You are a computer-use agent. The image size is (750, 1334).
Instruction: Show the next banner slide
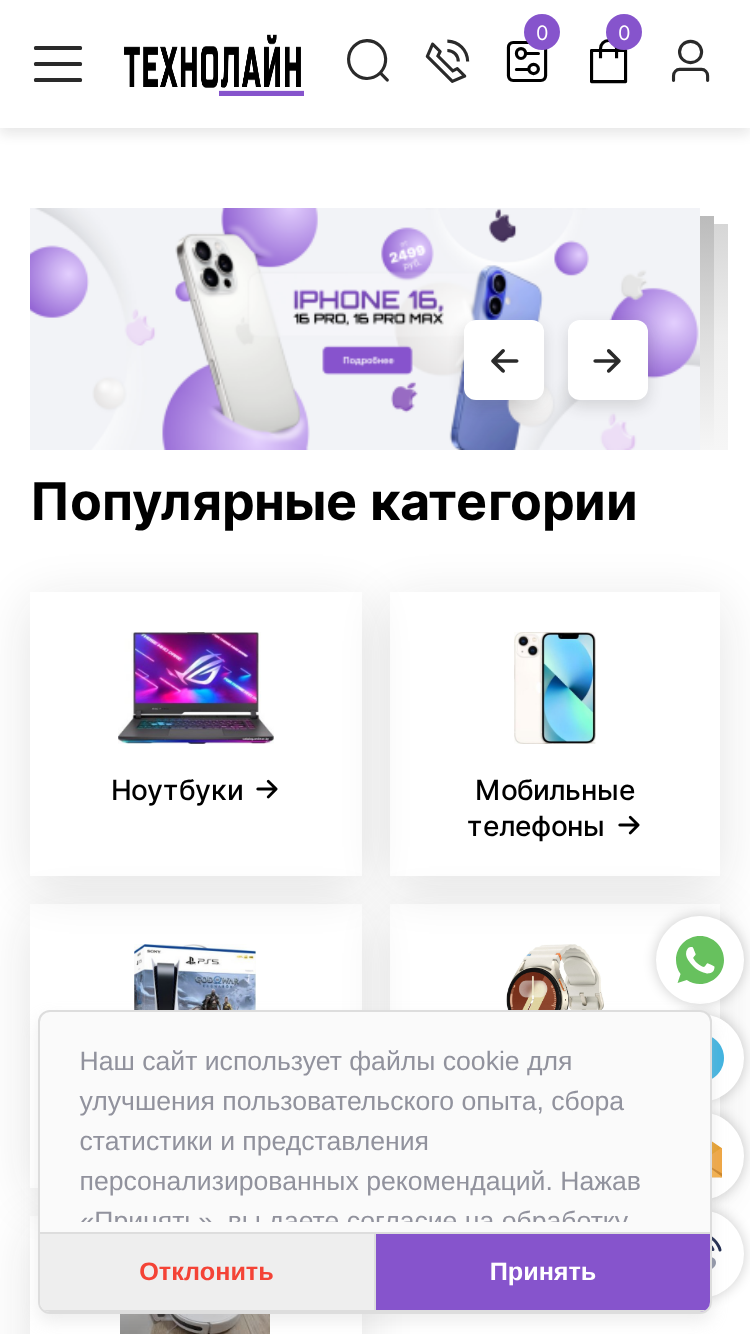click(x=608, y=360)
